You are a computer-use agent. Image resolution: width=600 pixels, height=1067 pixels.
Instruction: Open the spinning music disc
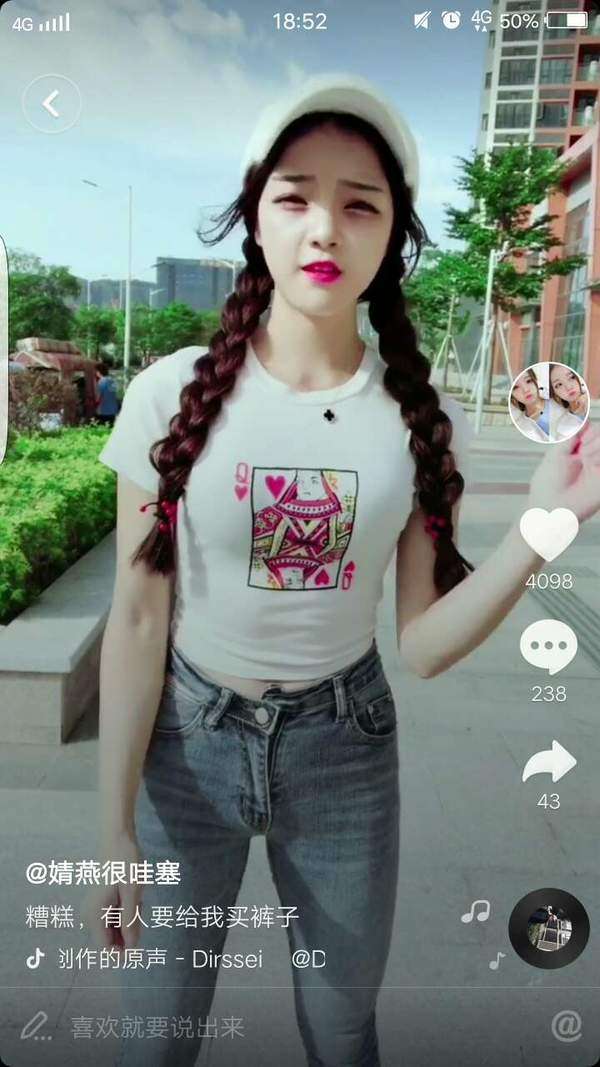(x=548, y=928)
